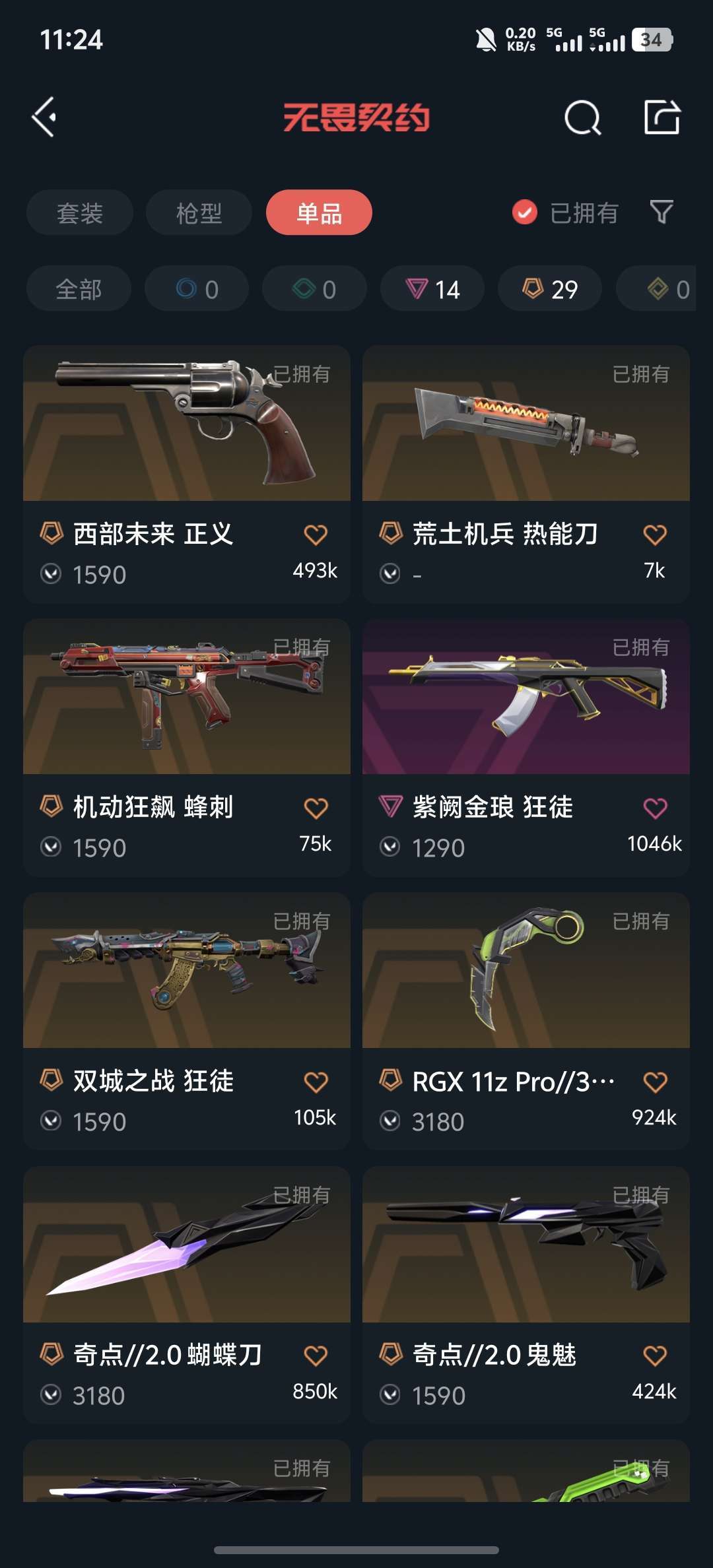The width and height of the screenshot is (713, 1568).
Task: Open the 西部未来 正义 skin card
Action: tap(187, 474)
